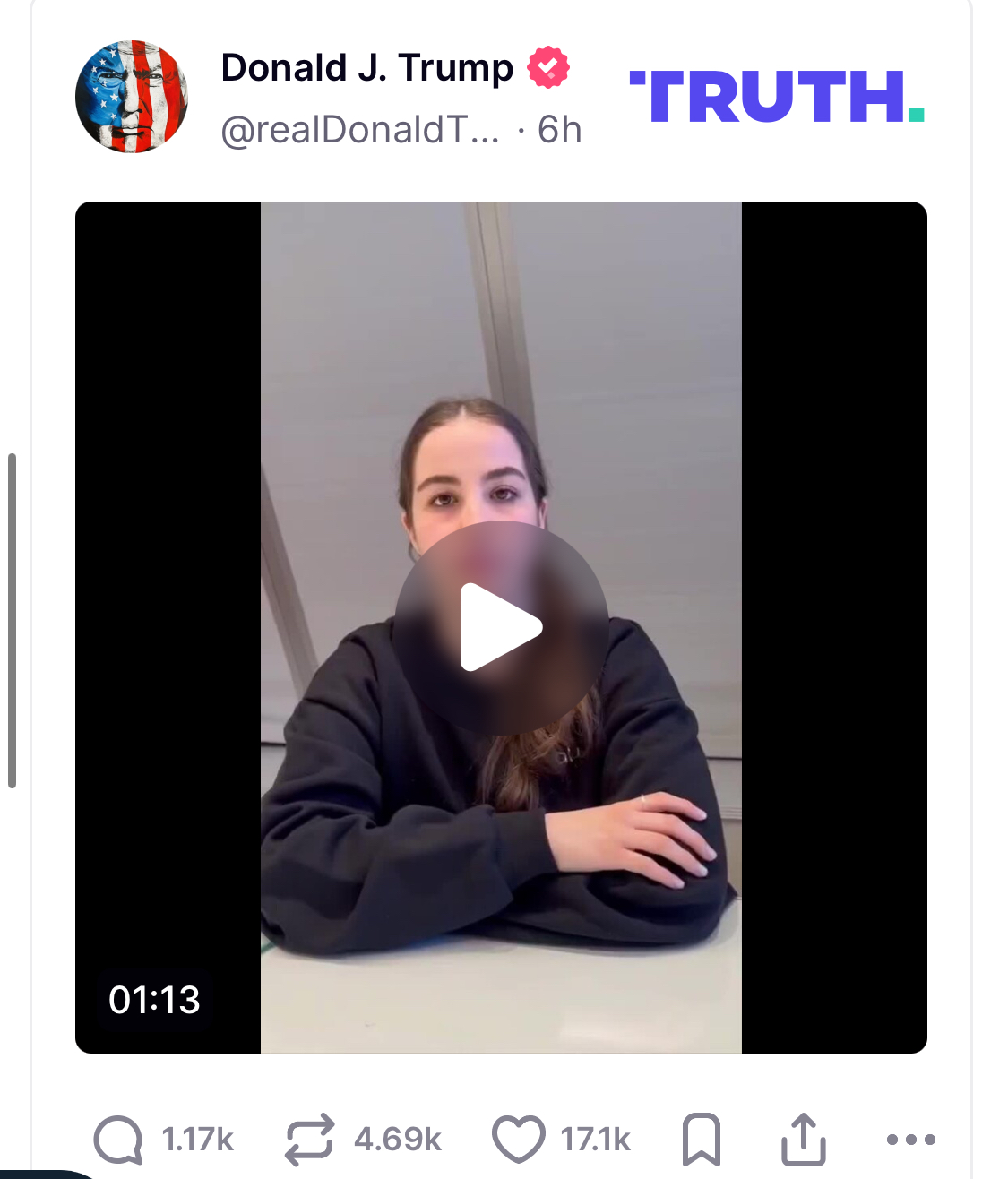The width and height of the screenshot is (1008, 1179).
Task: Open the @realDonaldT… account name link
Action: click(x=360, y=131)
